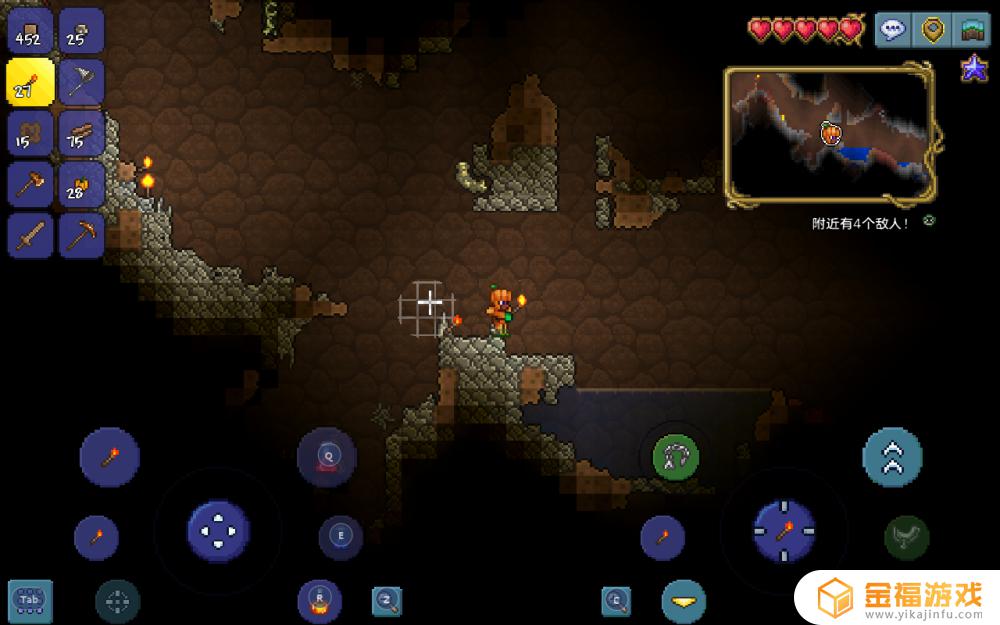Tap the drop-down yellow arrow button
This screenshot has width=1000, height=625.
click(x=684, y=601)
